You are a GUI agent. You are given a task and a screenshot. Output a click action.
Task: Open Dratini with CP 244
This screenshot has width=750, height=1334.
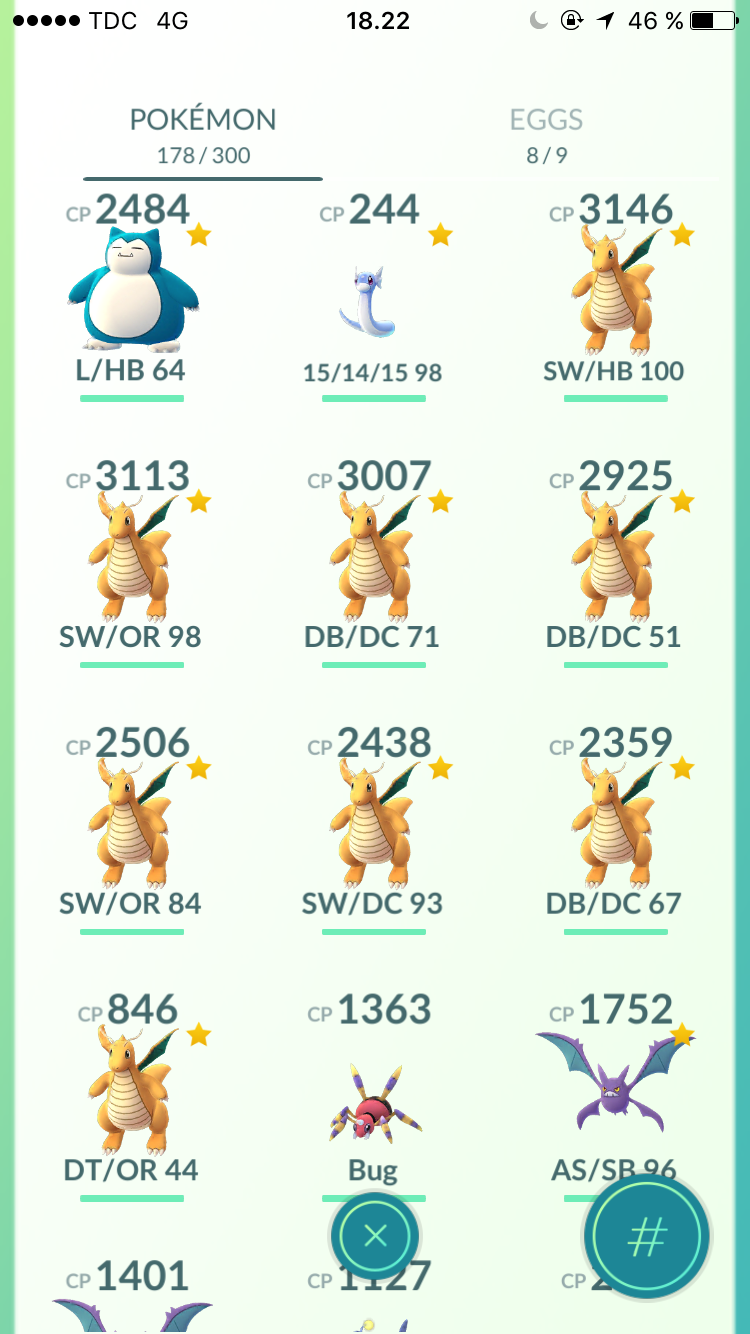click(374, 295)
